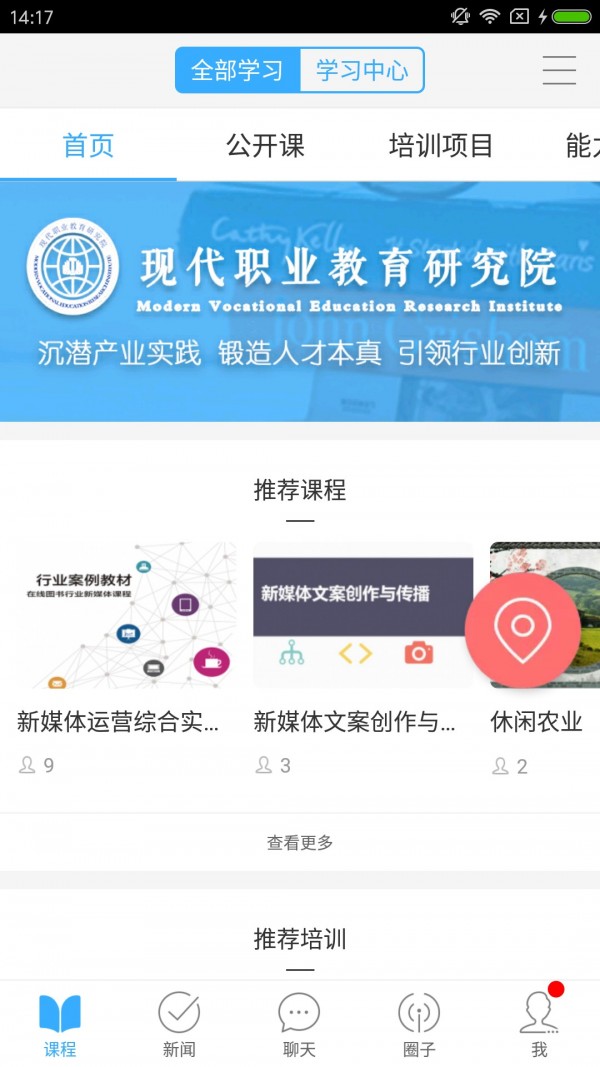View more recommended courses via 查看更多
600x1067 pixels.
300,842
